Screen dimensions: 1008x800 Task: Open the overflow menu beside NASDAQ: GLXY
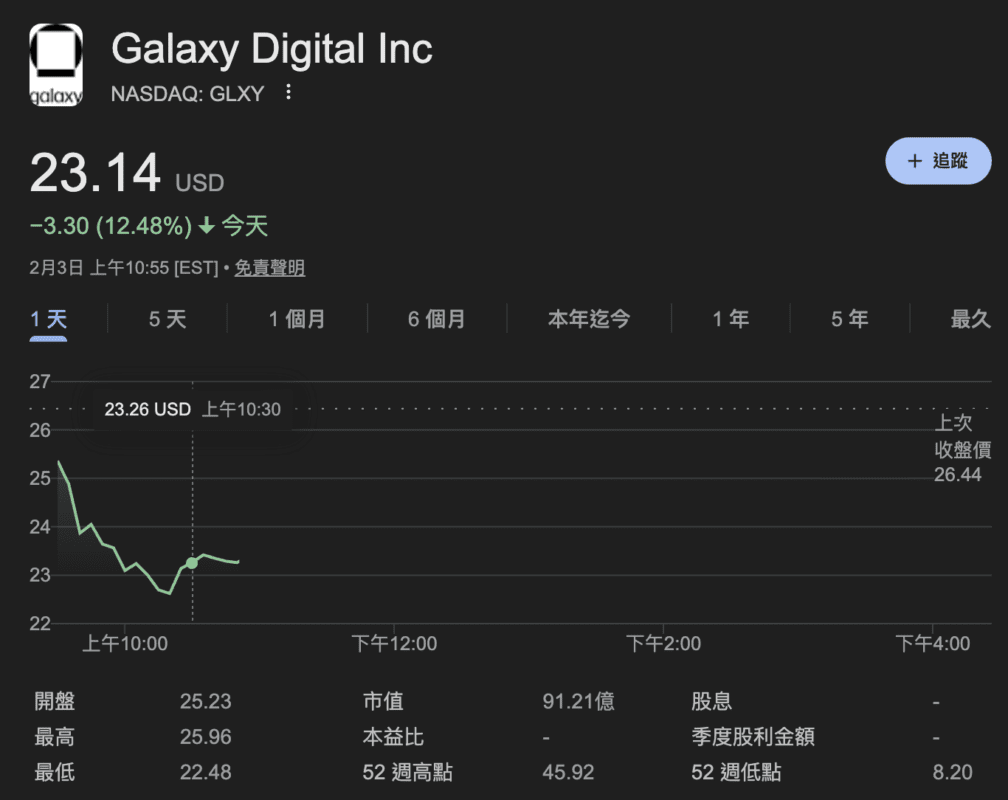(x=289, y=93)
